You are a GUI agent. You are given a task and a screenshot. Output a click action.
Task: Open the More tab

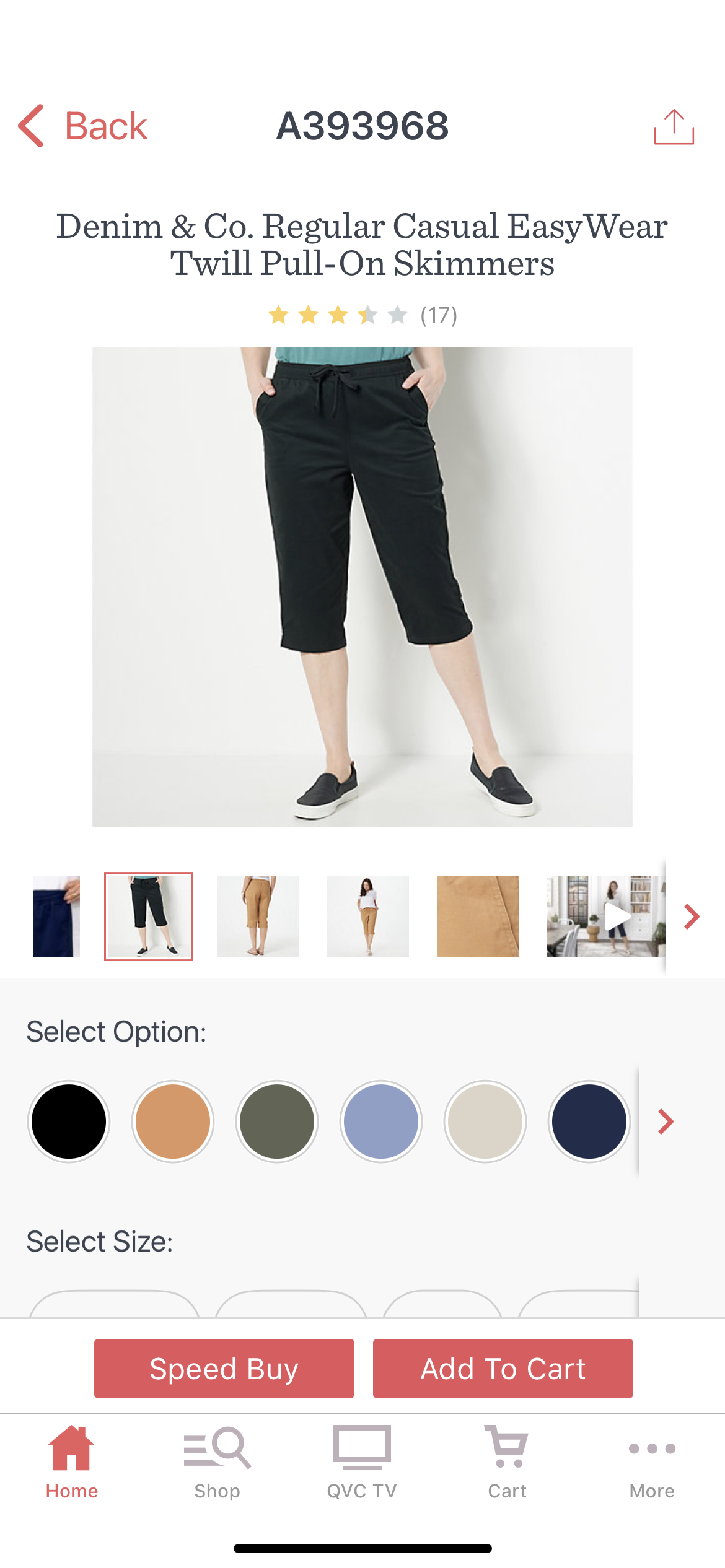coord(652,1462)
